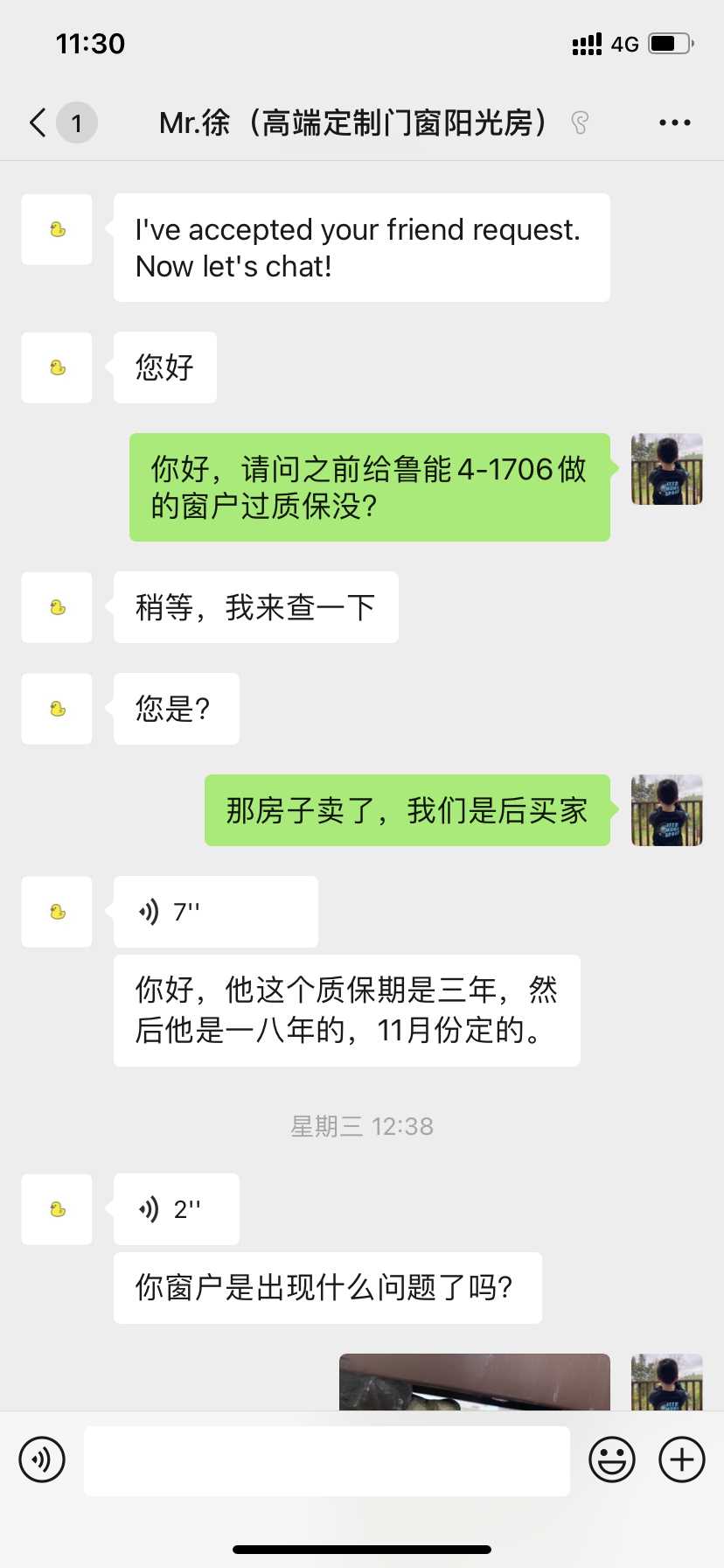This screenshot has width=724, height=1568.
Task: Open the emoji sticker panel
Action: tap(612, 1459)
